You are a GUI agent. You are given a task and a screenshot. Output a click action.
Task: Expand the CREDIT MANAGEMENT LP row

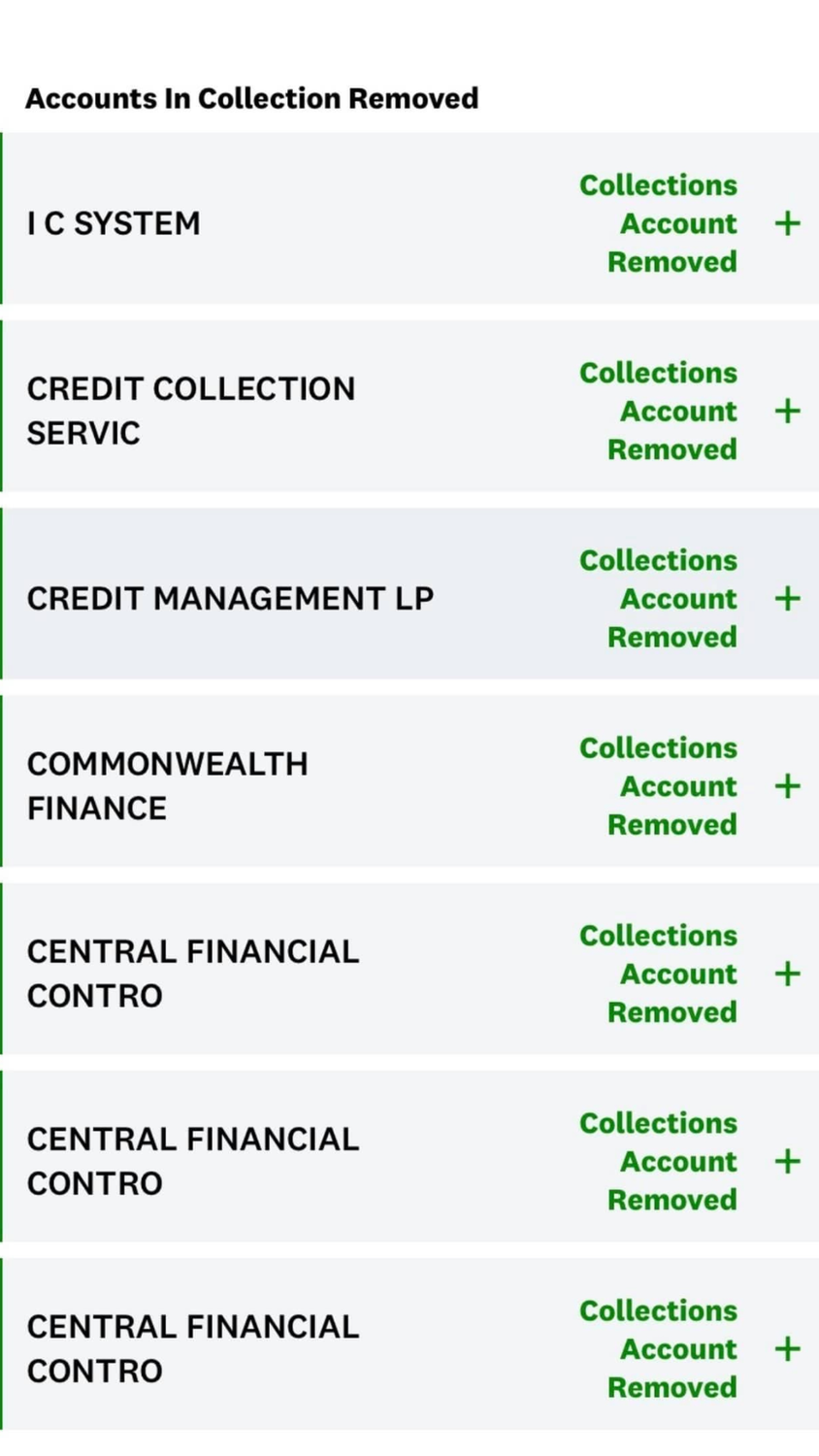click(x=787, y=598)
